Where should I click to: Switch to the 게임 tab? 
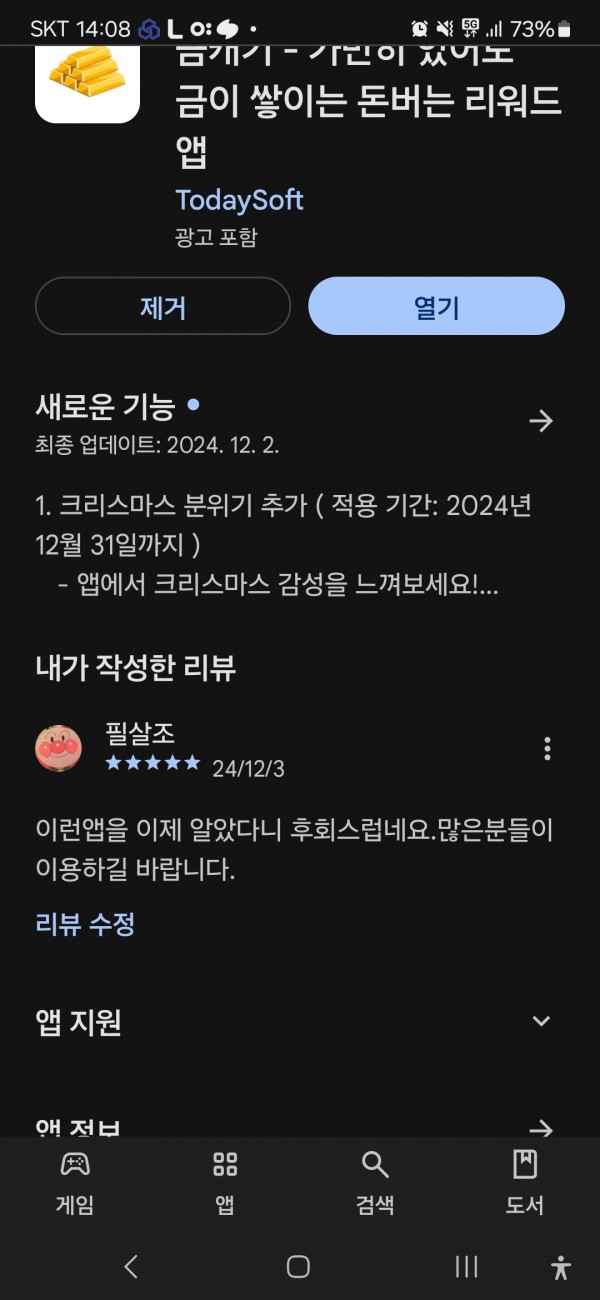click(x=75, y=1182)
